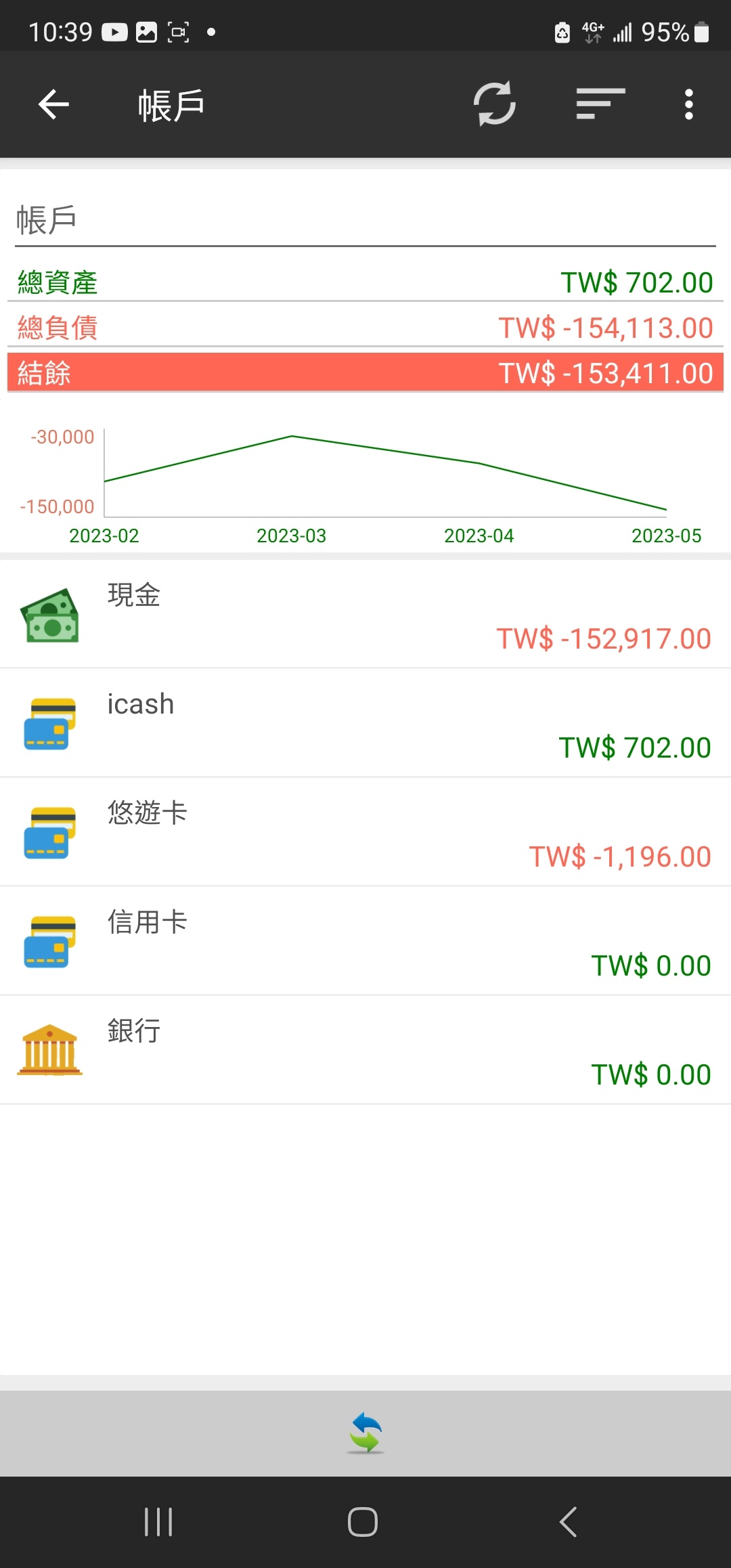Open the 現金 account
This screenshot has height=1568, width=731.
pos(365,614)
